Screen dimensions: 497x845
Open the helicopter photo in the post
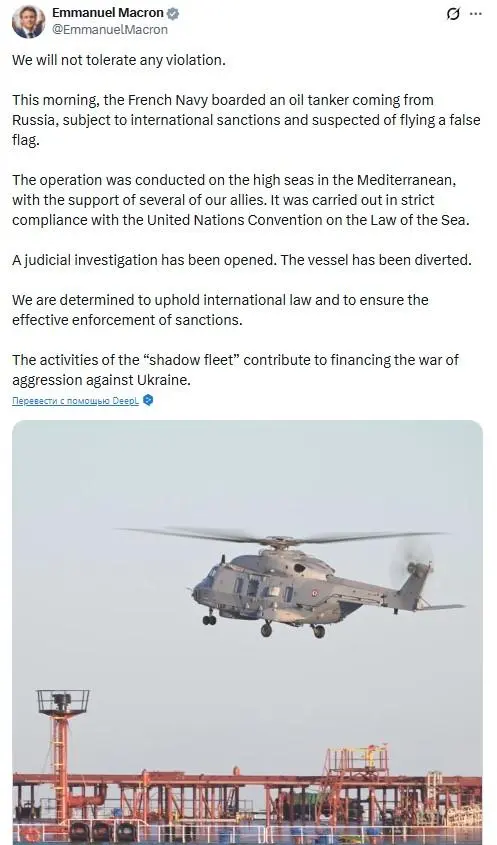point(247,632)
